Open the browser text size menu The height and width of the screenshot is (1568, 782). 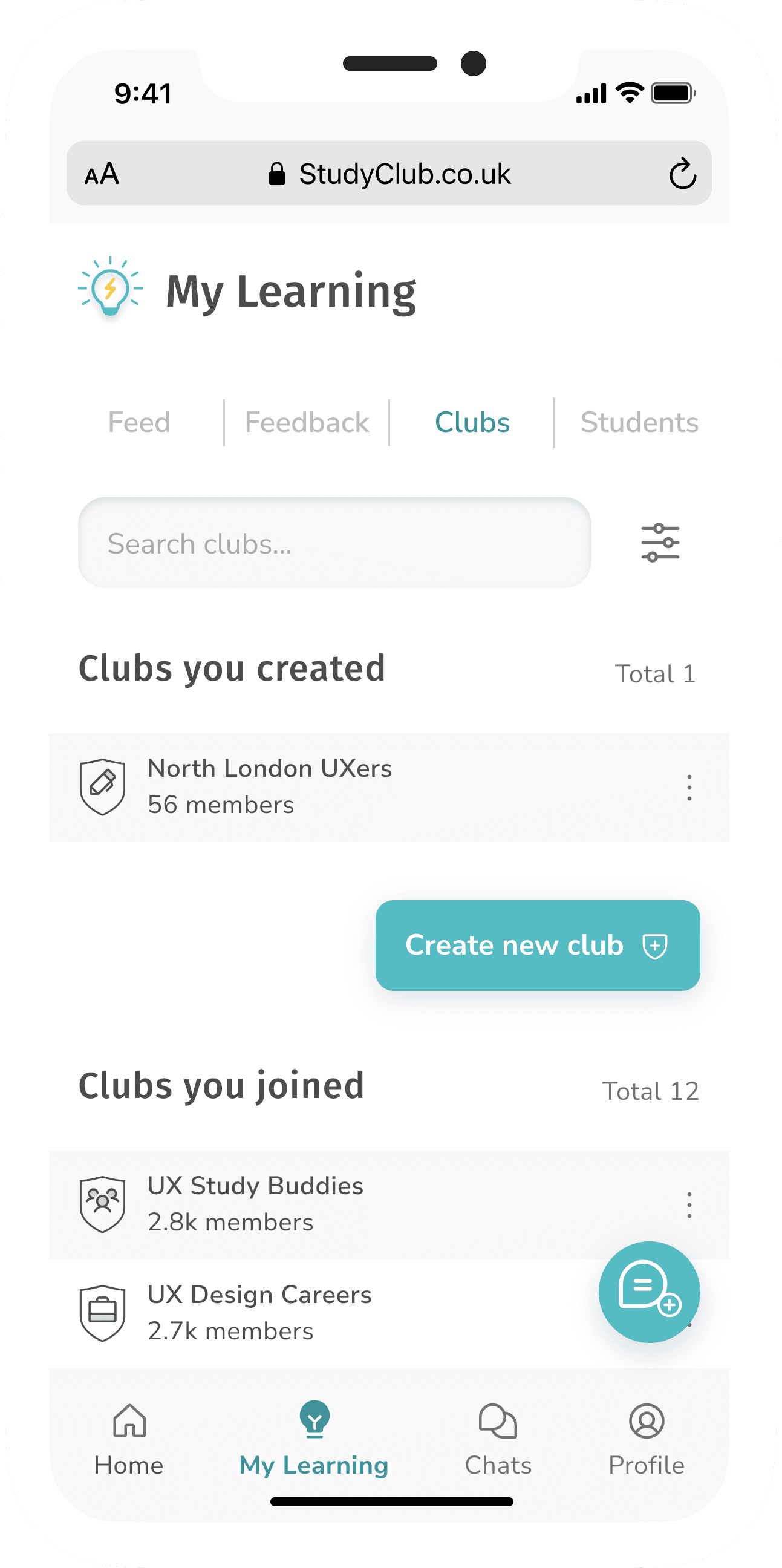click(x=102, y=174)
